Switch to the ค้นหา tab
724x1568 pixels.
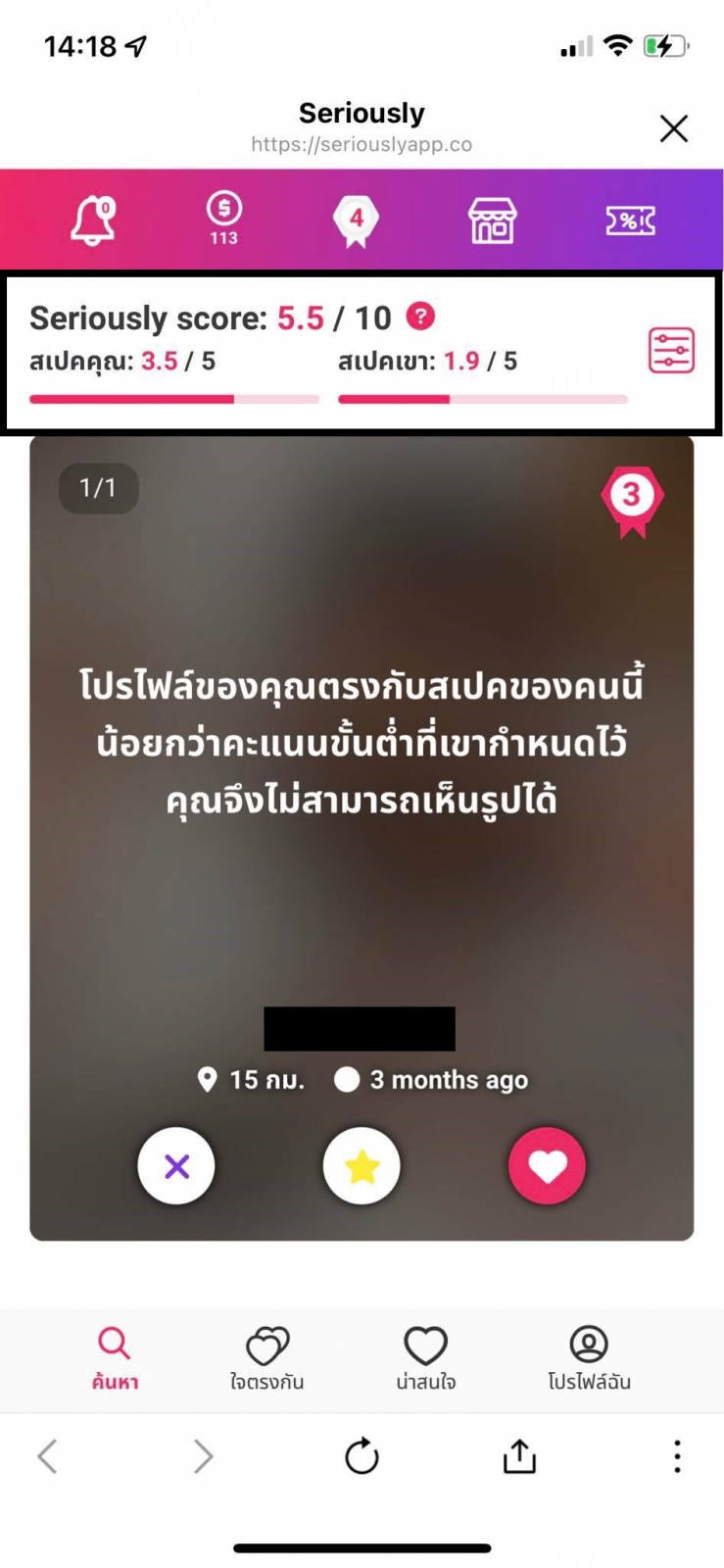click(x=115, y=1357)
